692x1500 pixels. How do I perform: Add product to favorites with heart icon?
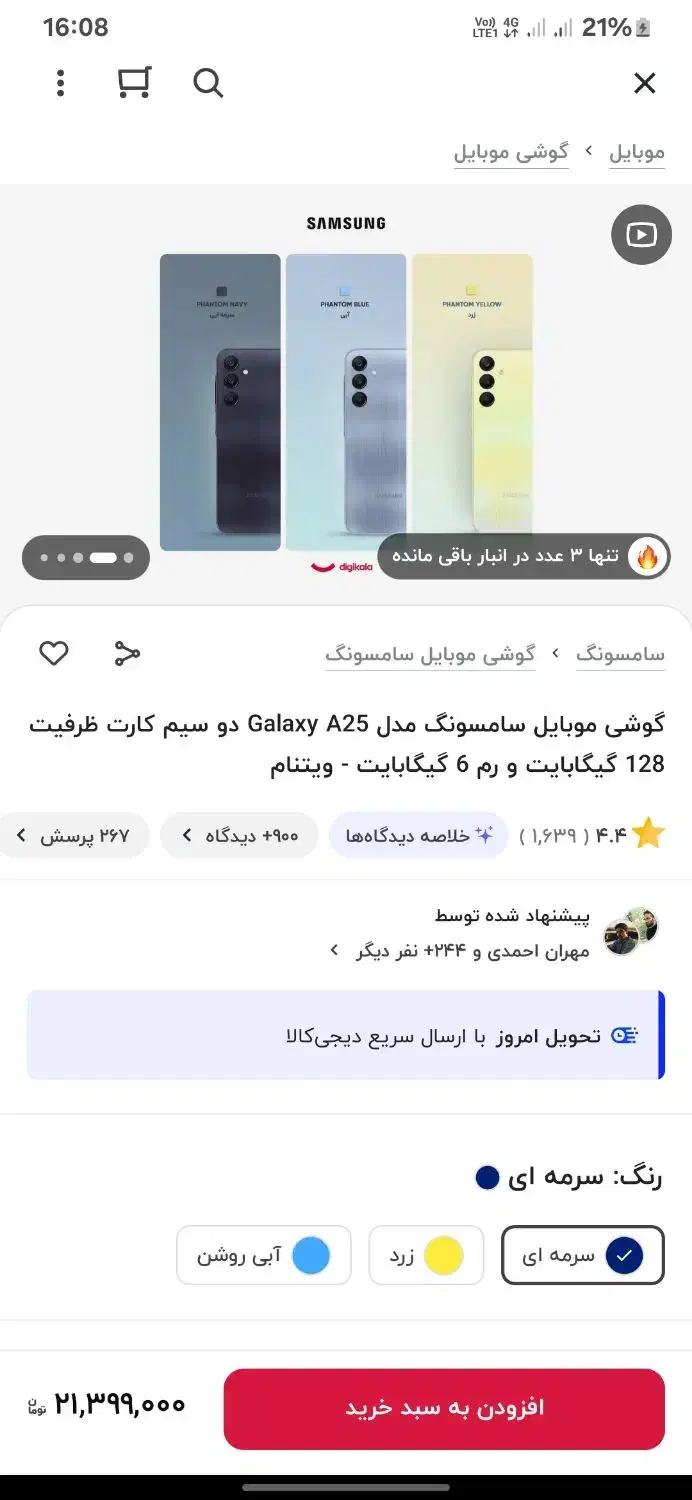point(54,654)
